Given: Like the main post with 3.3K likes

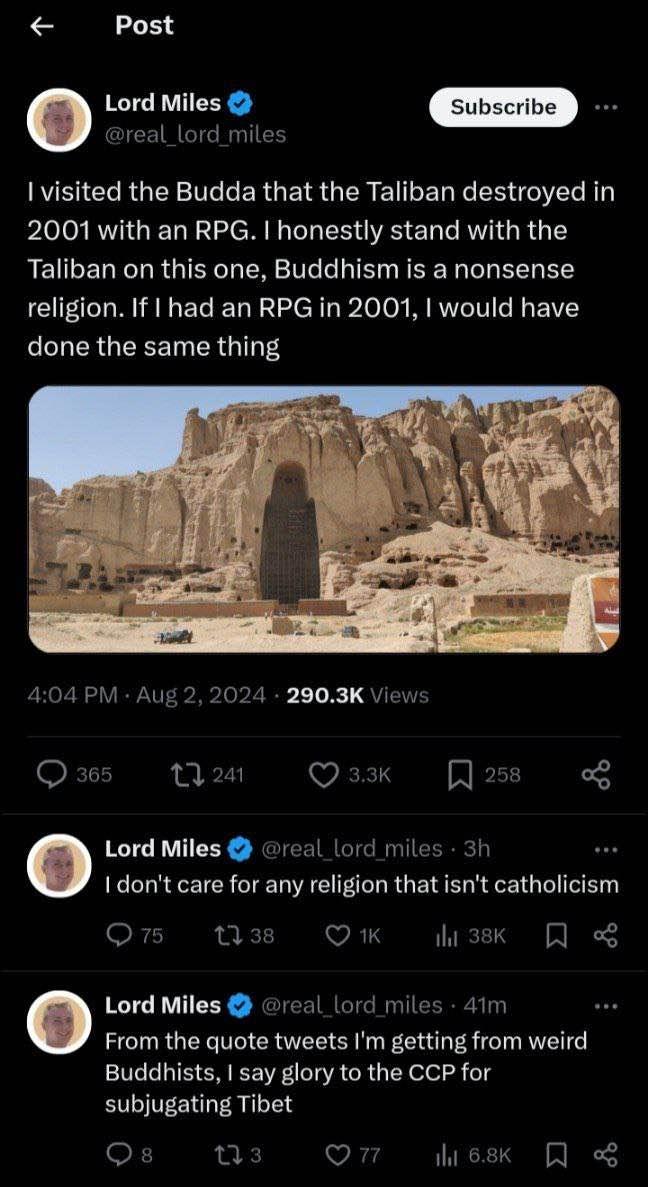Looking at the screenshot, I should pos(323,774).
